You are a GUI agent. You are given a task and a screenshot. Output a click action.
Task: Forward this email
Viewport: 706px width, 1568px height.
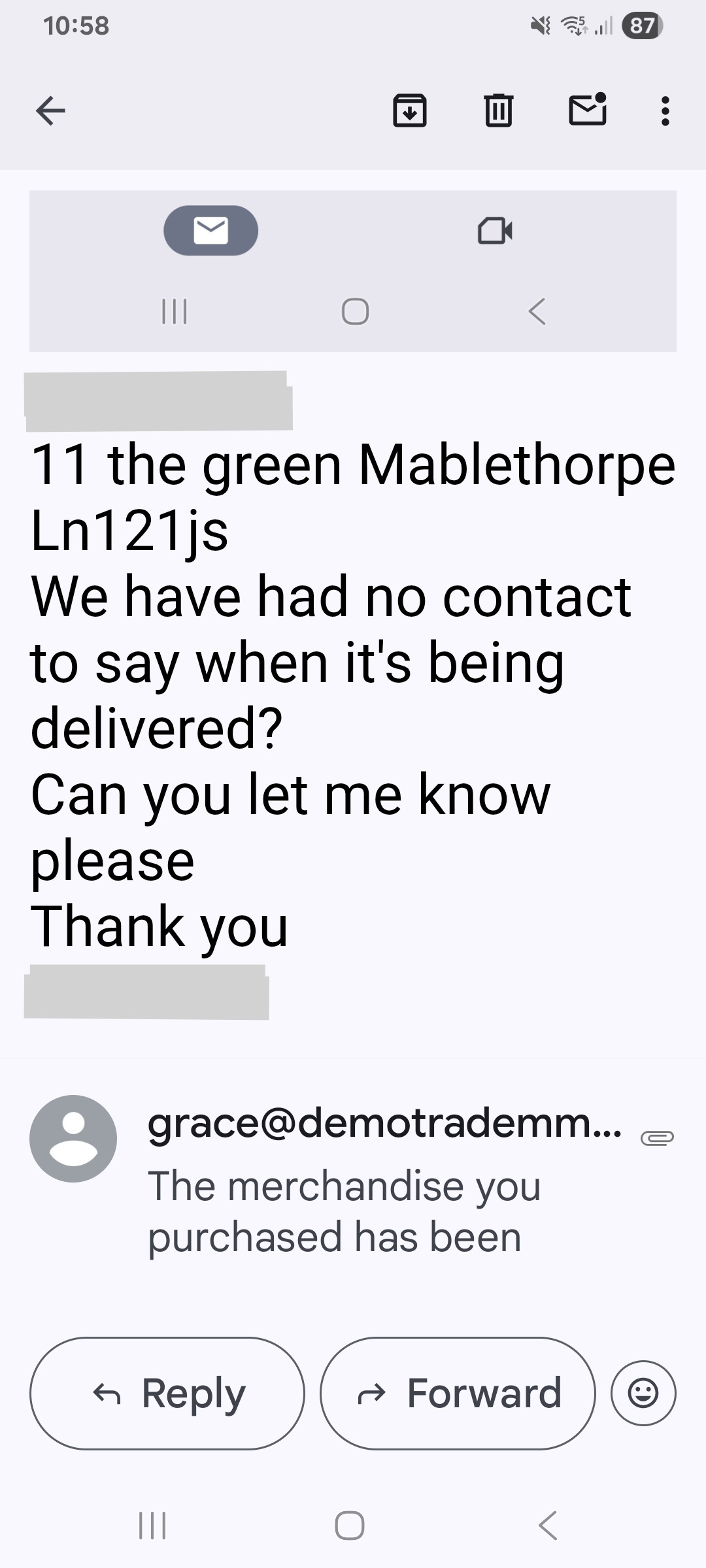(x=458, y=1394)
